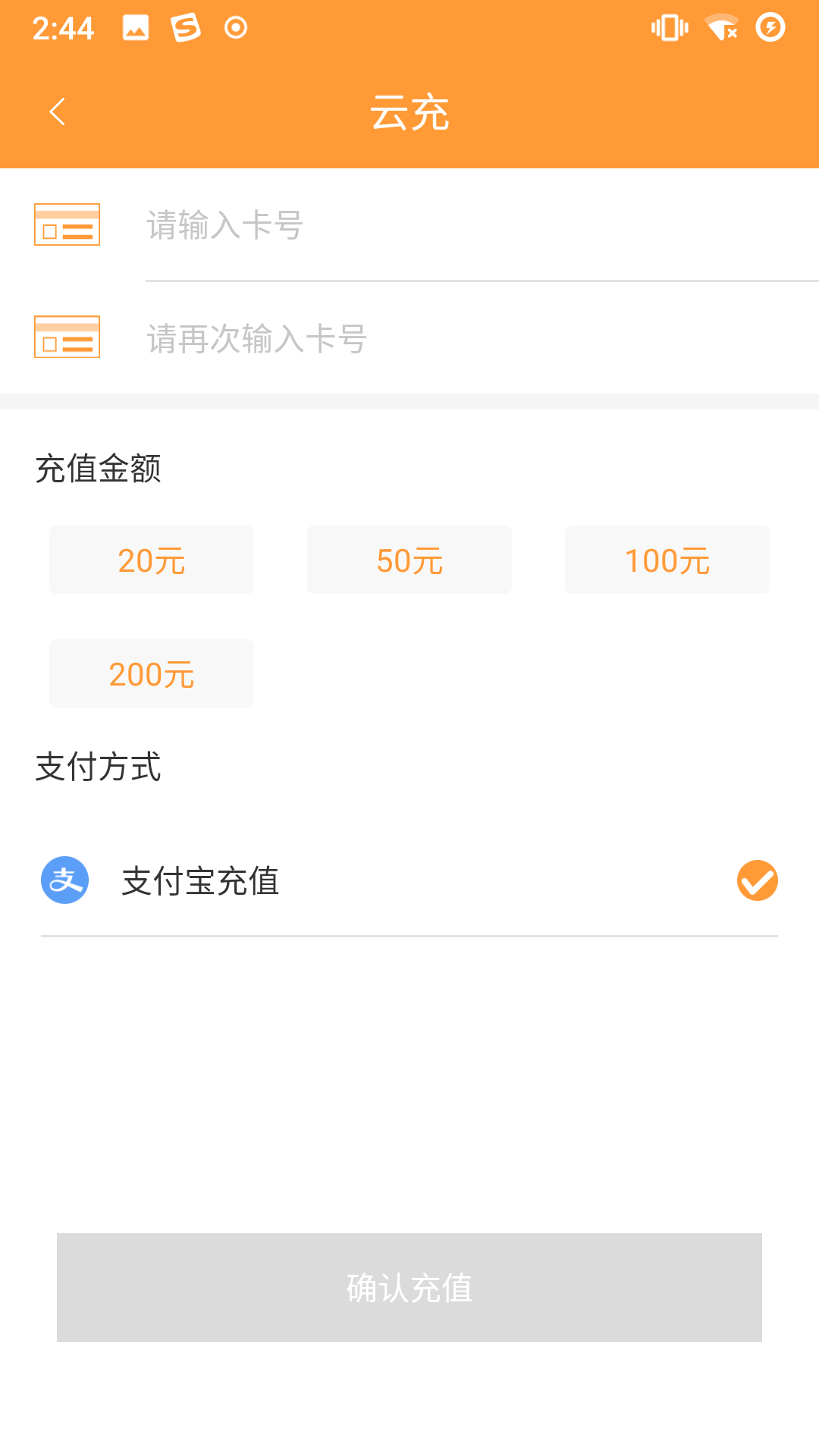
Task: Choose the 50元 recharge amount
Action: [x=409, y=560]
